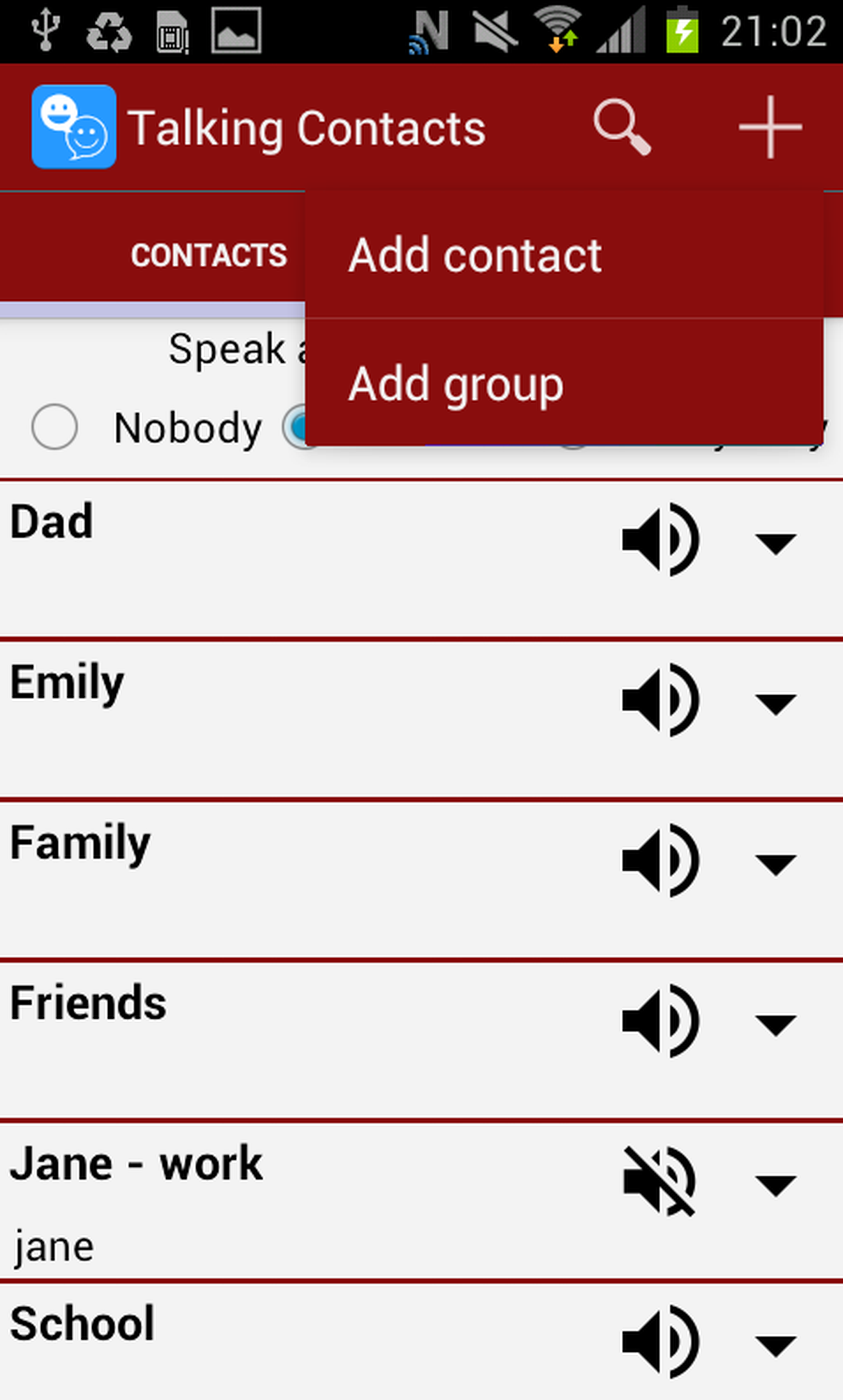This screenshot has height=1400, width=843.
Task: Open the search magnifier
Action: click(x=622, y=127)
